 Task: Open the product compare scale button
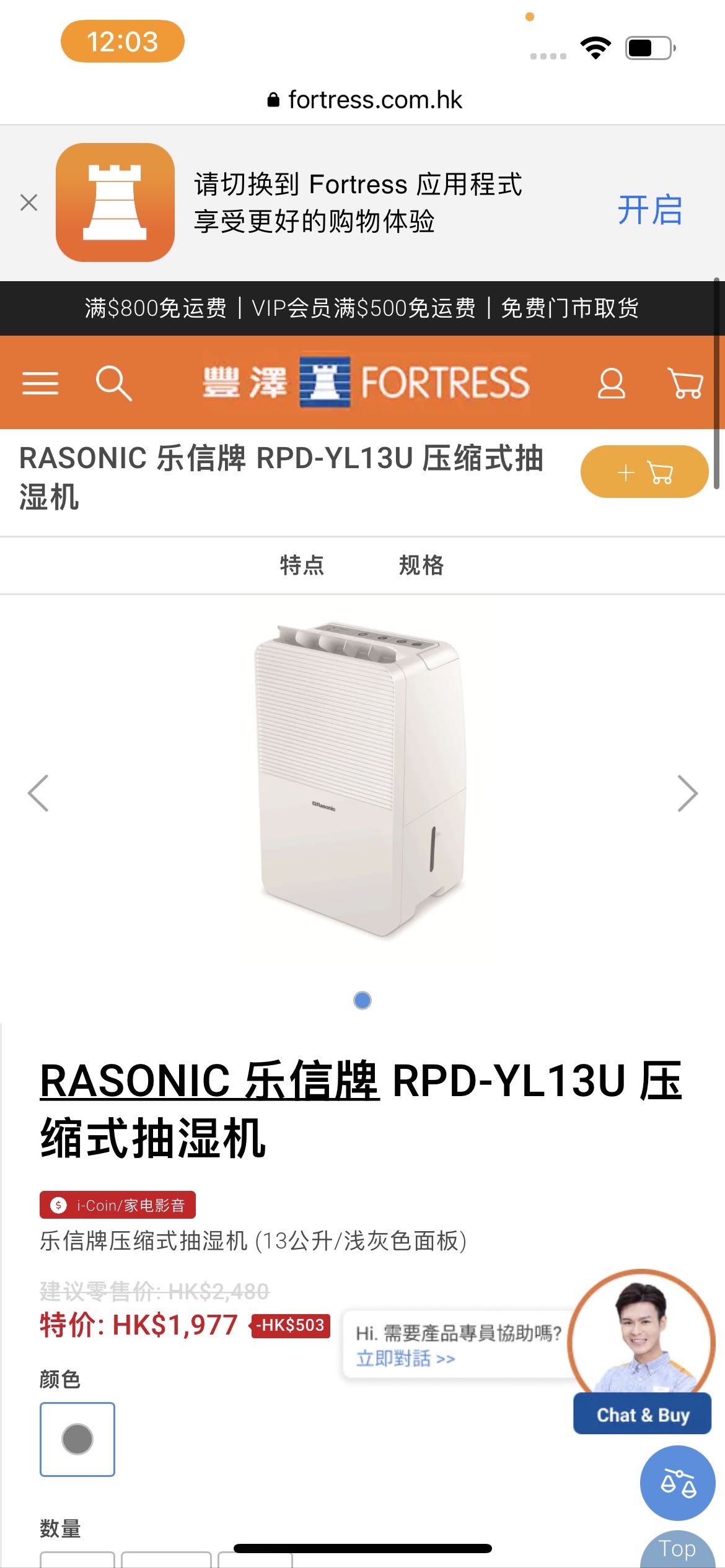click(x=677, y=1483)
